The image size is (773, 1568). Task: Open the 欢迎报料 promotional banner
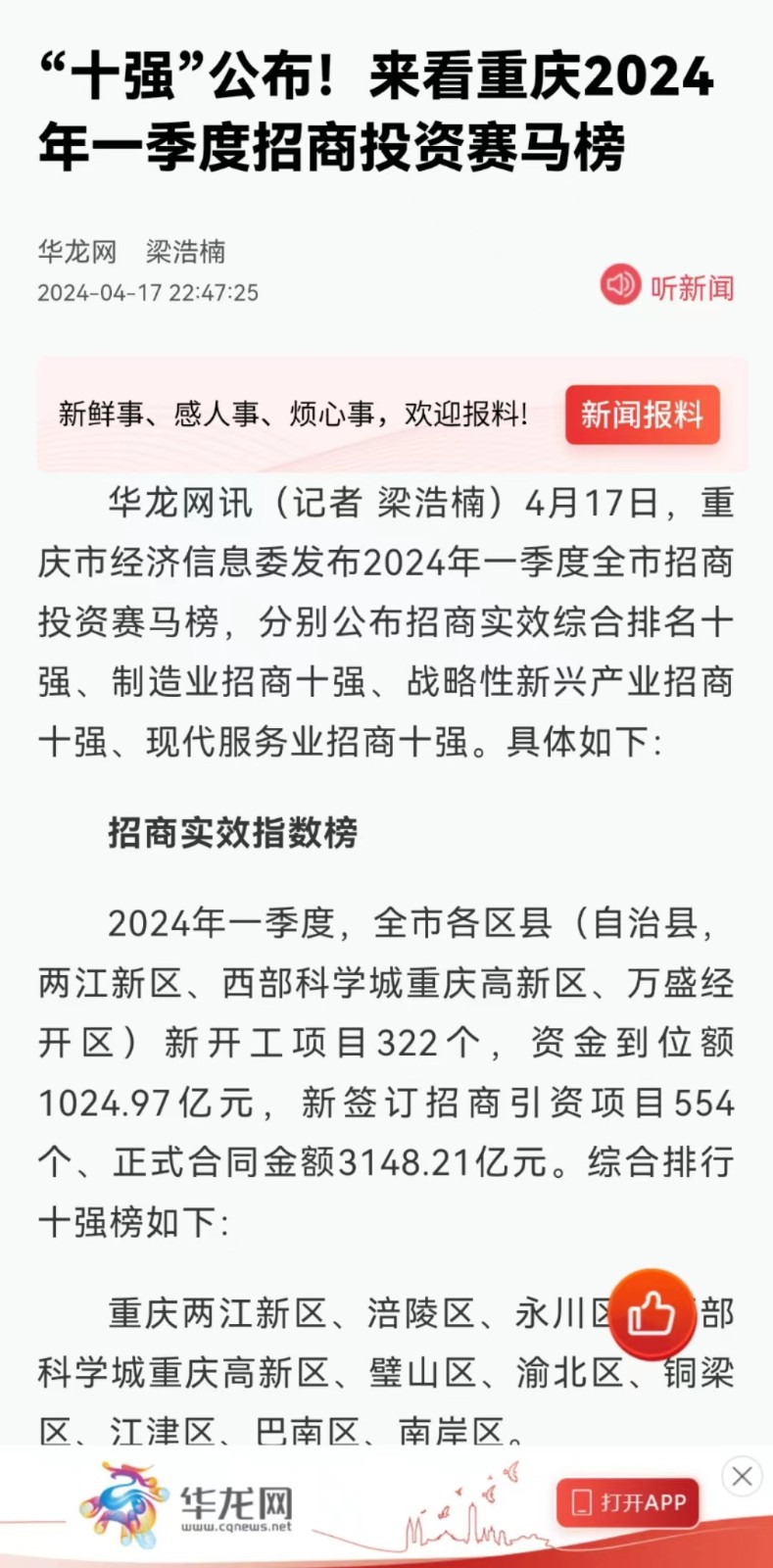[x=294, y=414]
